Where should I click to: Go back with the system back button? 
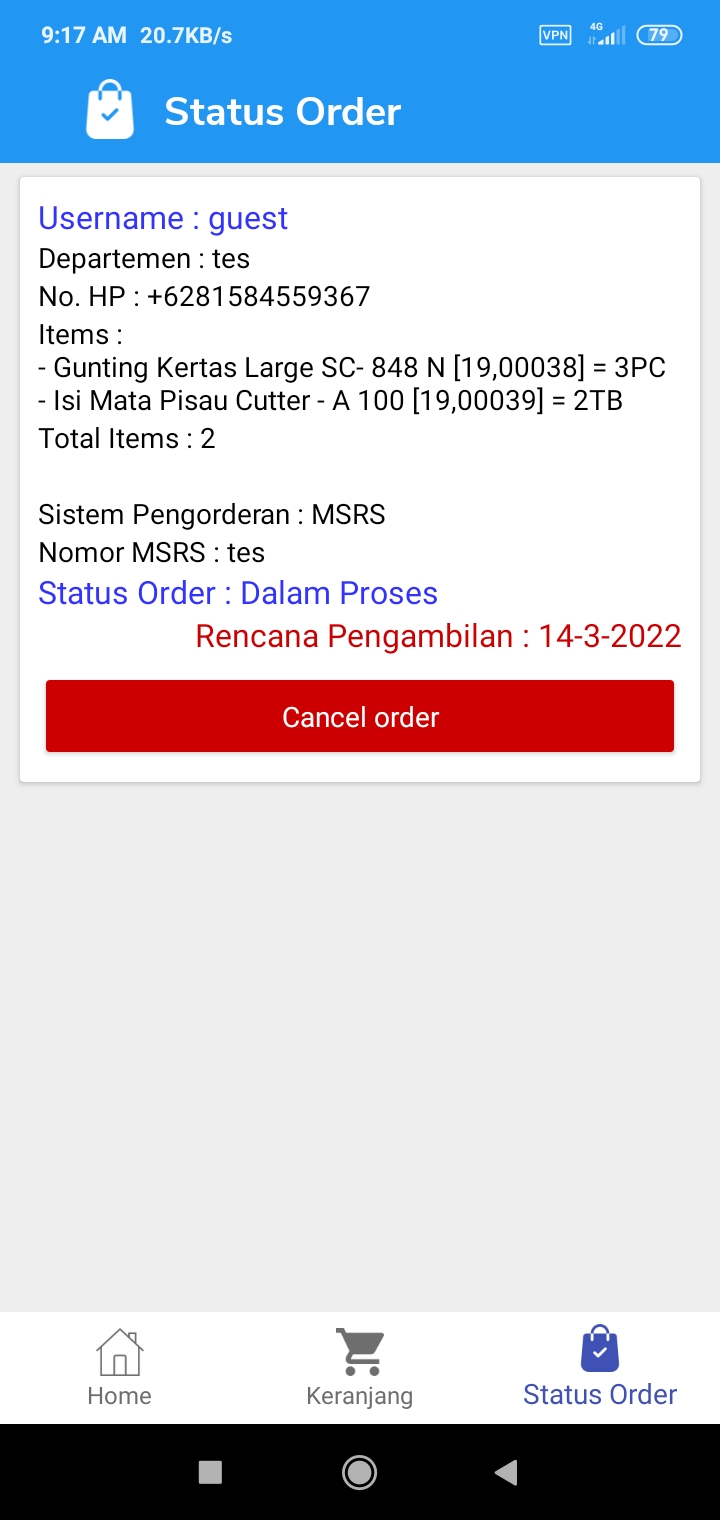pyautogui.click(x=507, y=1471)
